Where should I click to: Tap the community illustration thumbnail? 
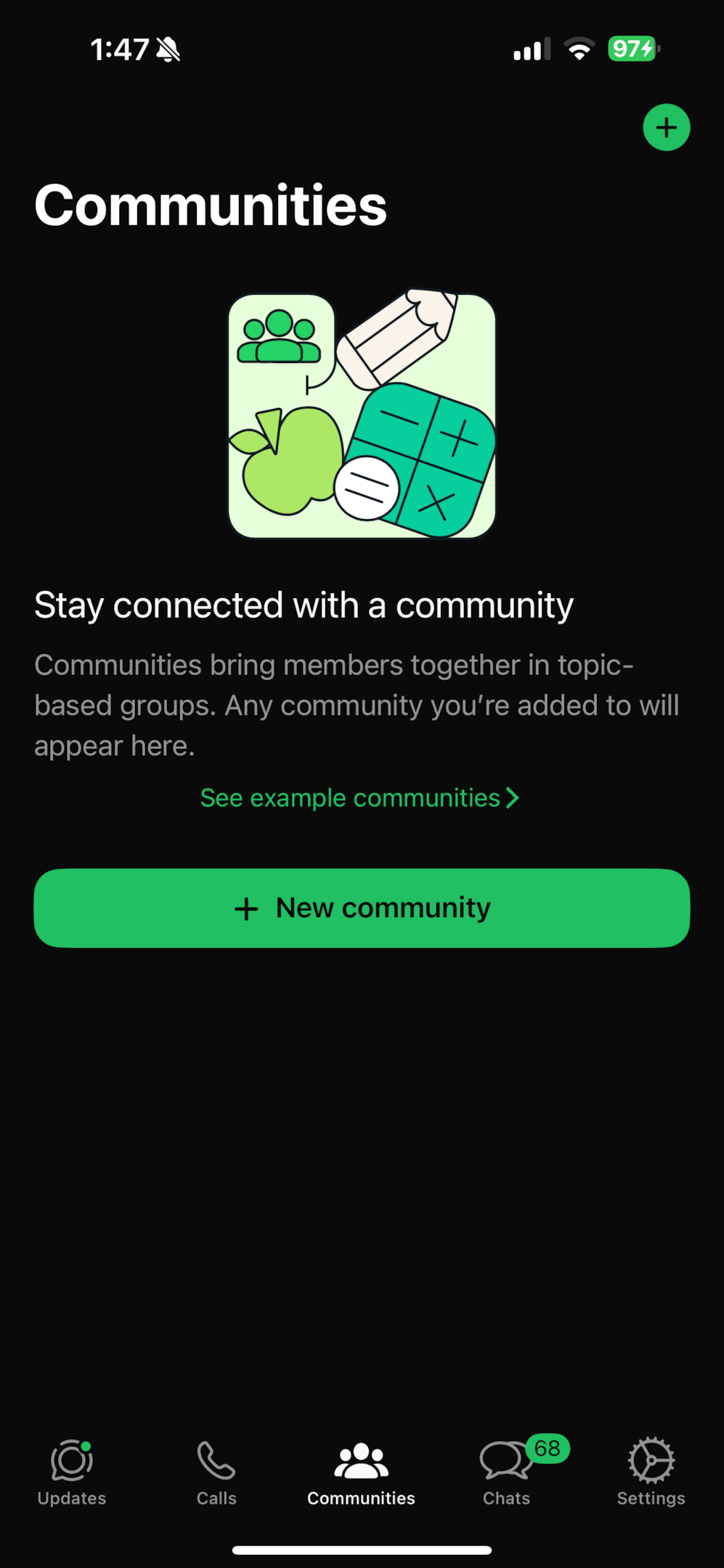coord(361,415)
